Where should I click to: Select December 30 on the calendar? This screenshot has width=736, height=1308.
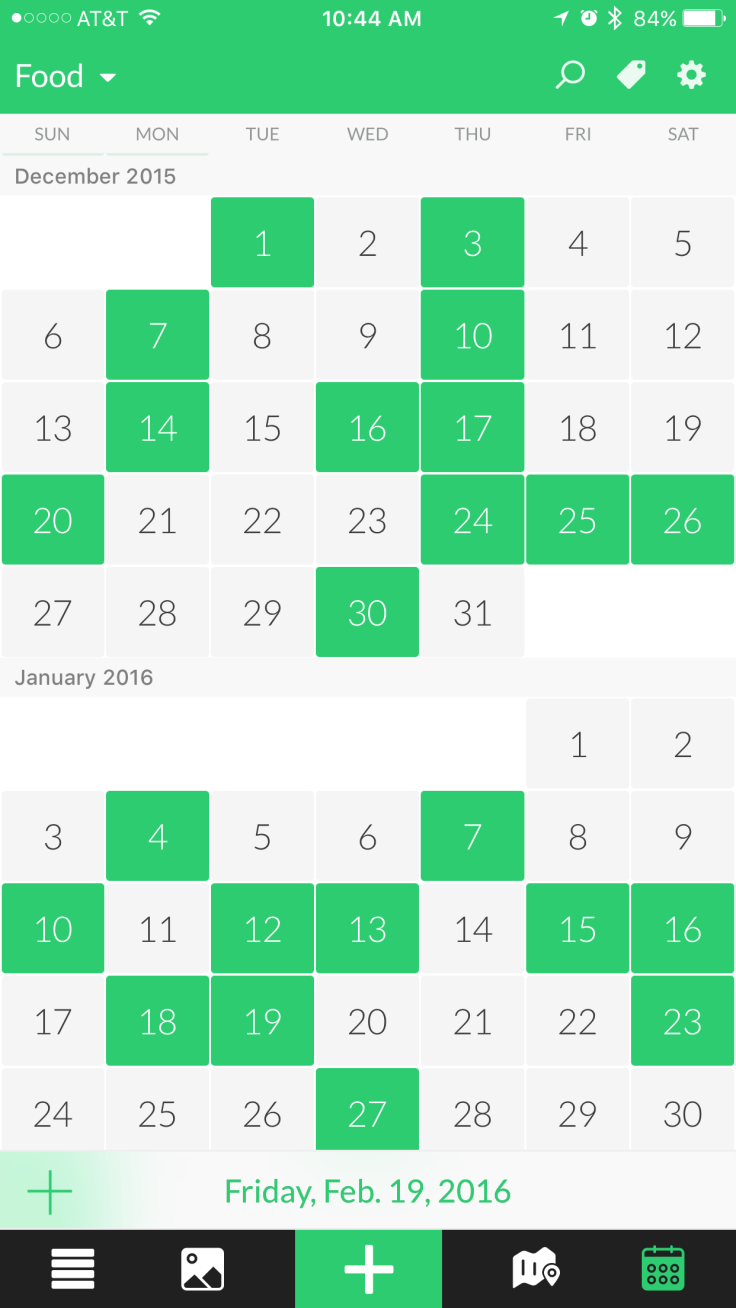click(x=367, y=612)
